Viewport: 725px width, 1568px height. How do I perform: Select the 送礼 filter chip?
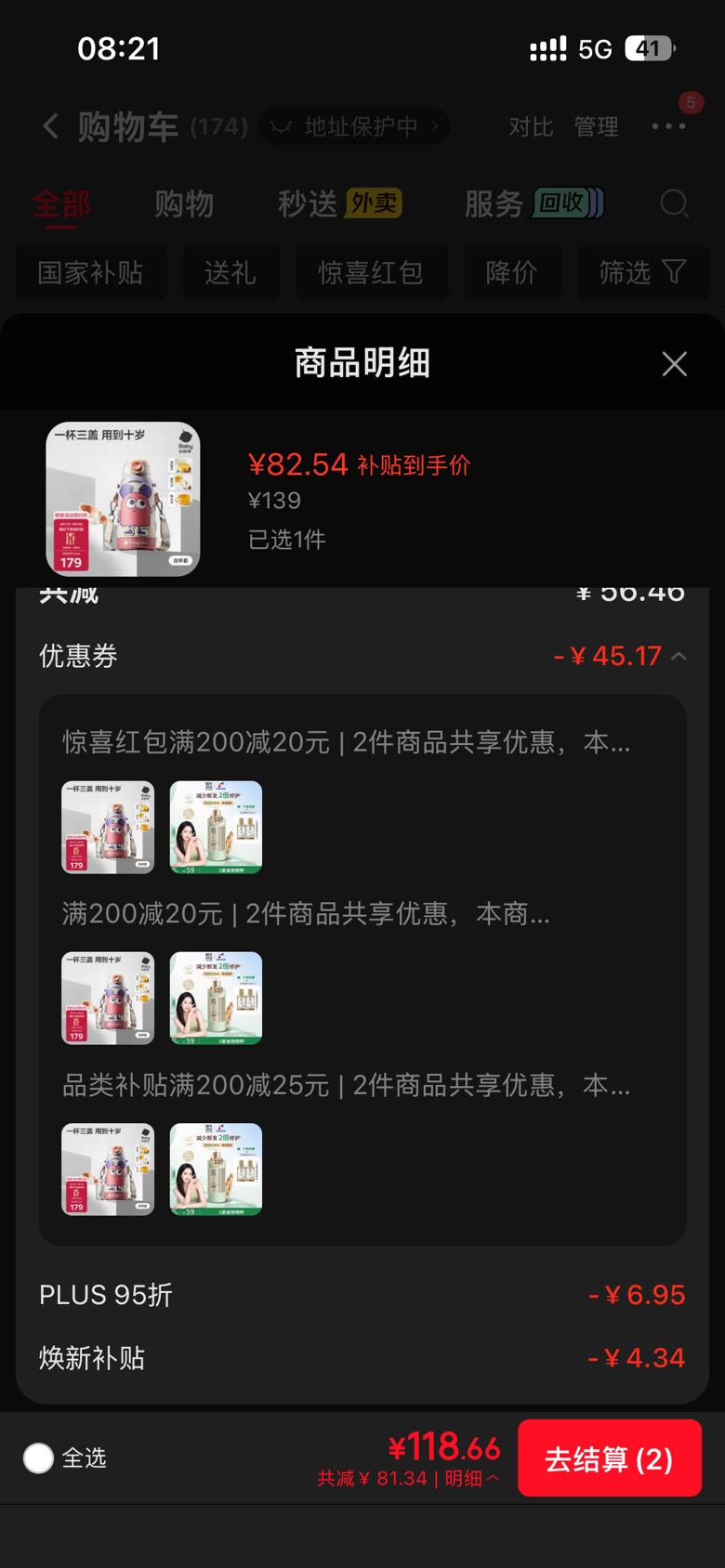(231, 273)
